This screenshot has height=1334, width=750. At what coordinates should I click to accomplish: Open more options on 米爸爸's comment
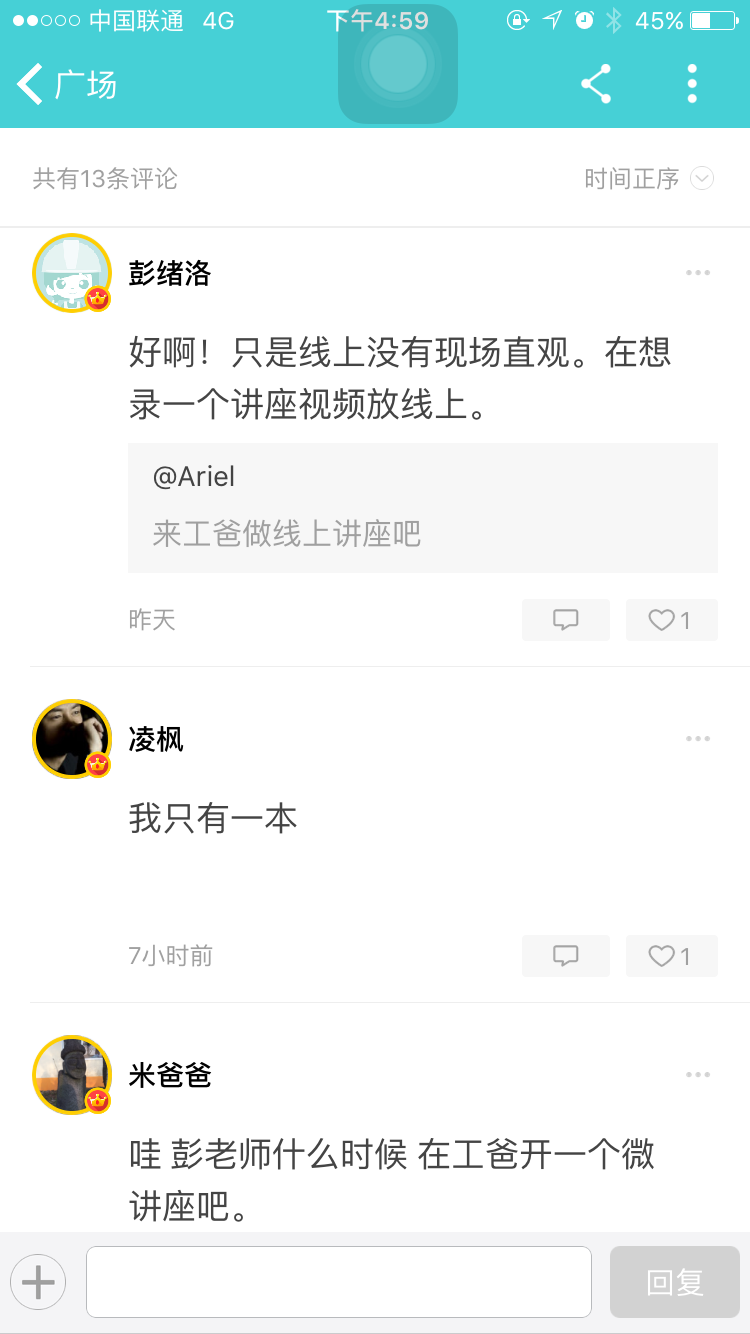coord(698,1075)
